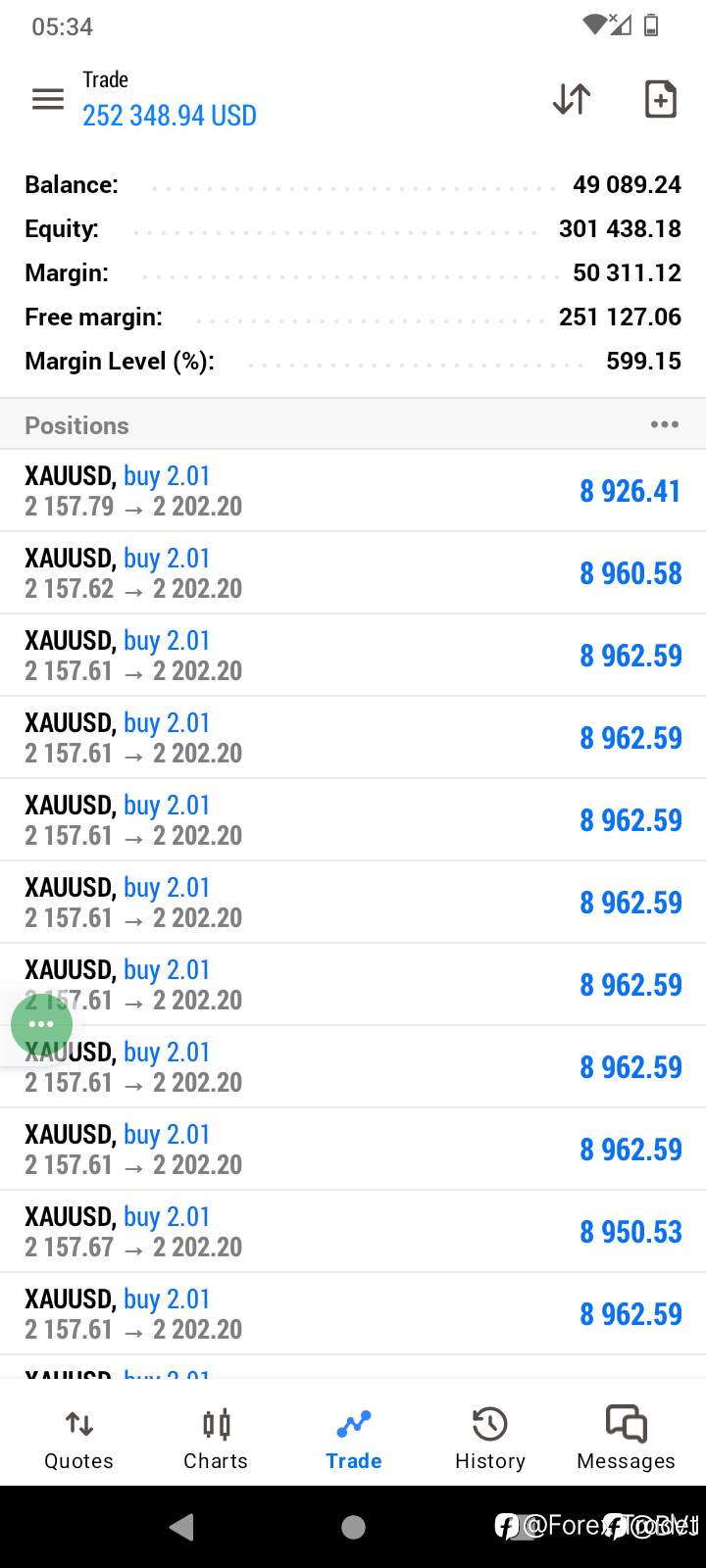Tap the green floating bubble
The width and height of the screenshot is (706, 1568).
point(41,1024)
